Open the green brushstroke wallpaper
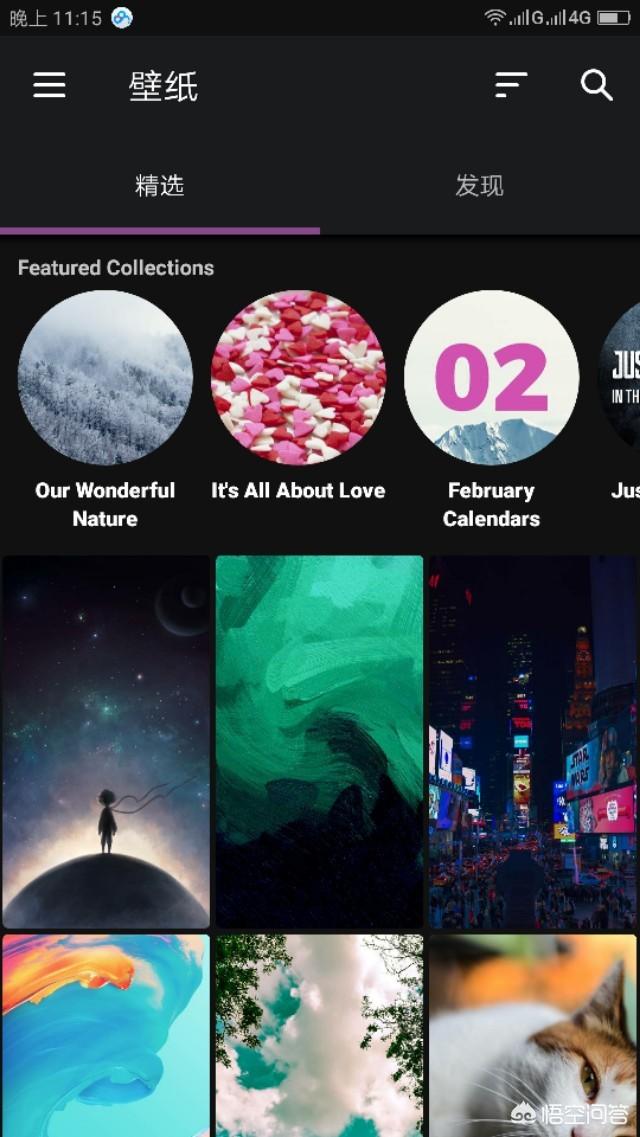The width and height of the screenshot is (640, 1137). (319, 741)
